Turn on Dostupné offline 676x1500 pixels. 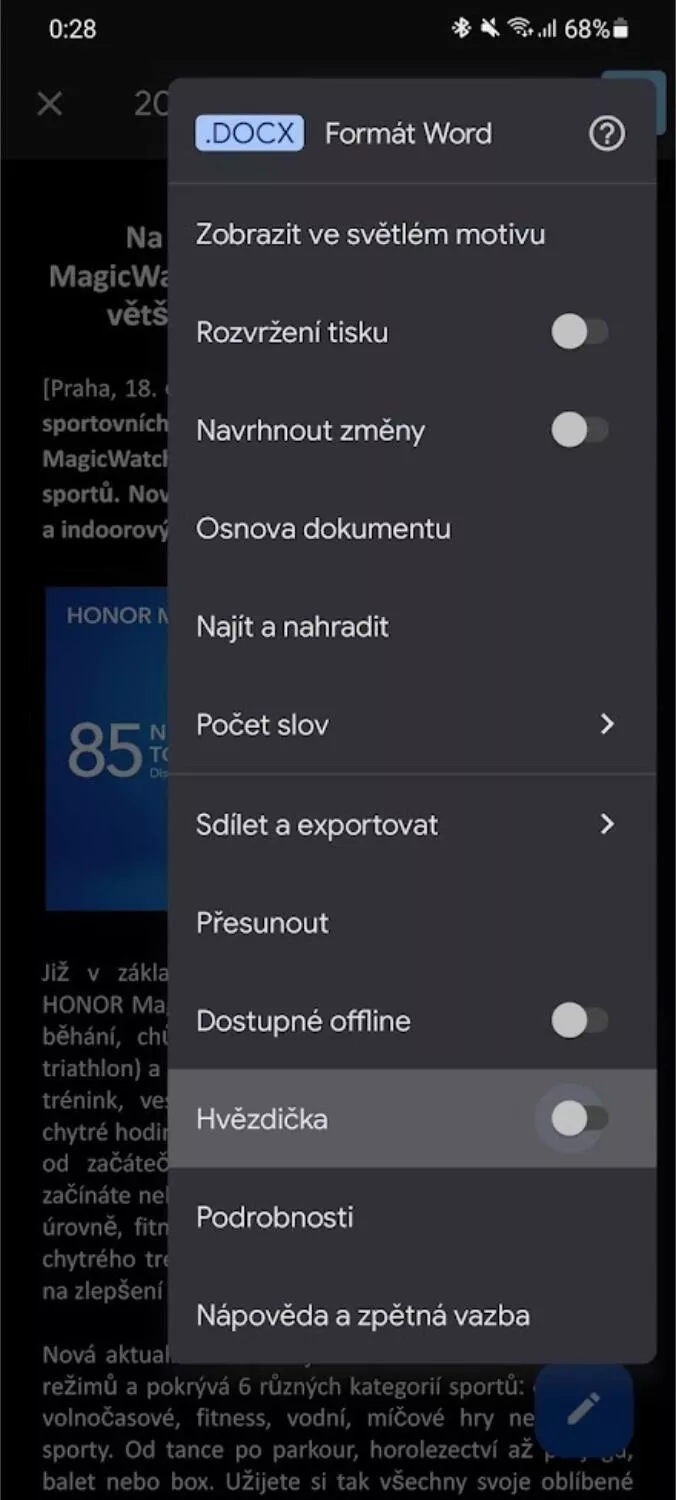(580, 1020)
